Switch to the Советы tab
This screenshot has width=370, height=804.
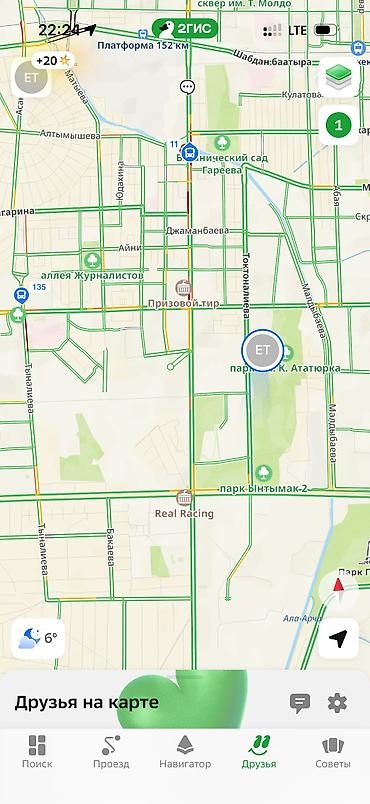pos(333,752)
